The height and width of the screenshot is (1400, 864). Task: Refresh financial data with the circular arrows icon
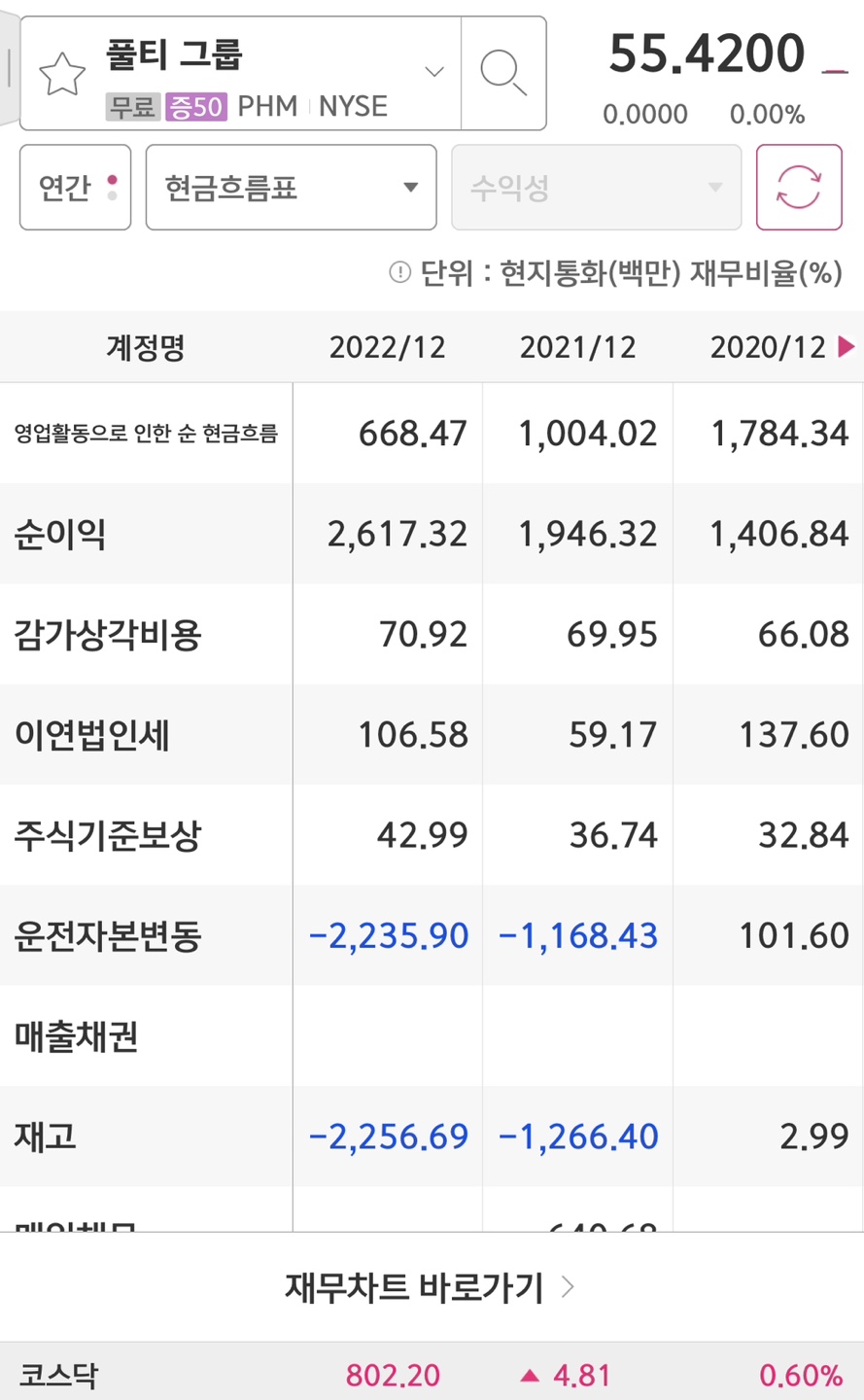coord(798,187)
